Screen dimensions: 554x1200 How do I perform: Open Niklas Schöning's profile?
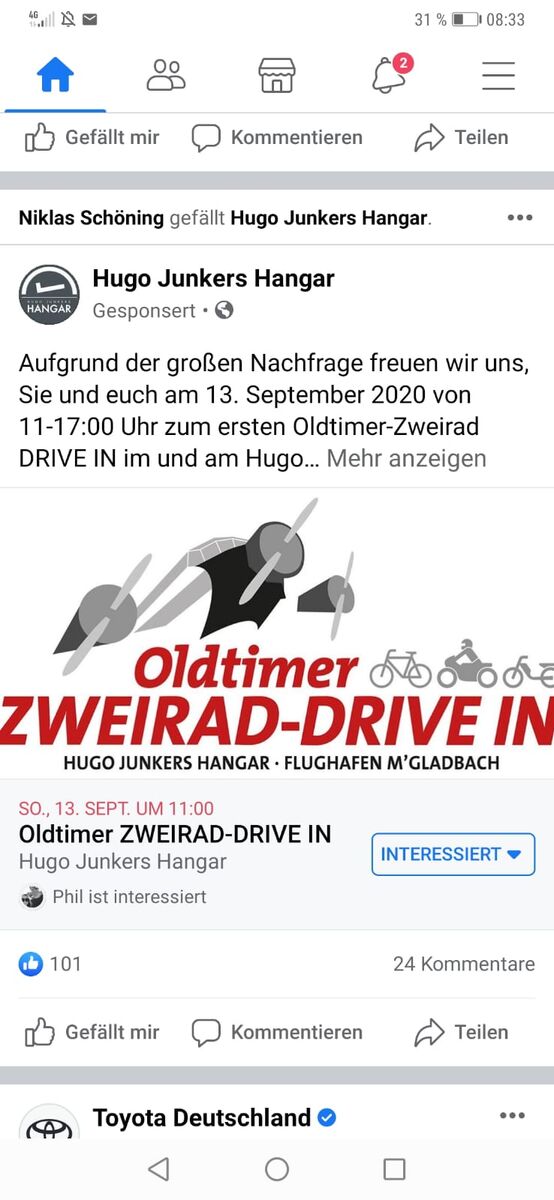point(91,218)
